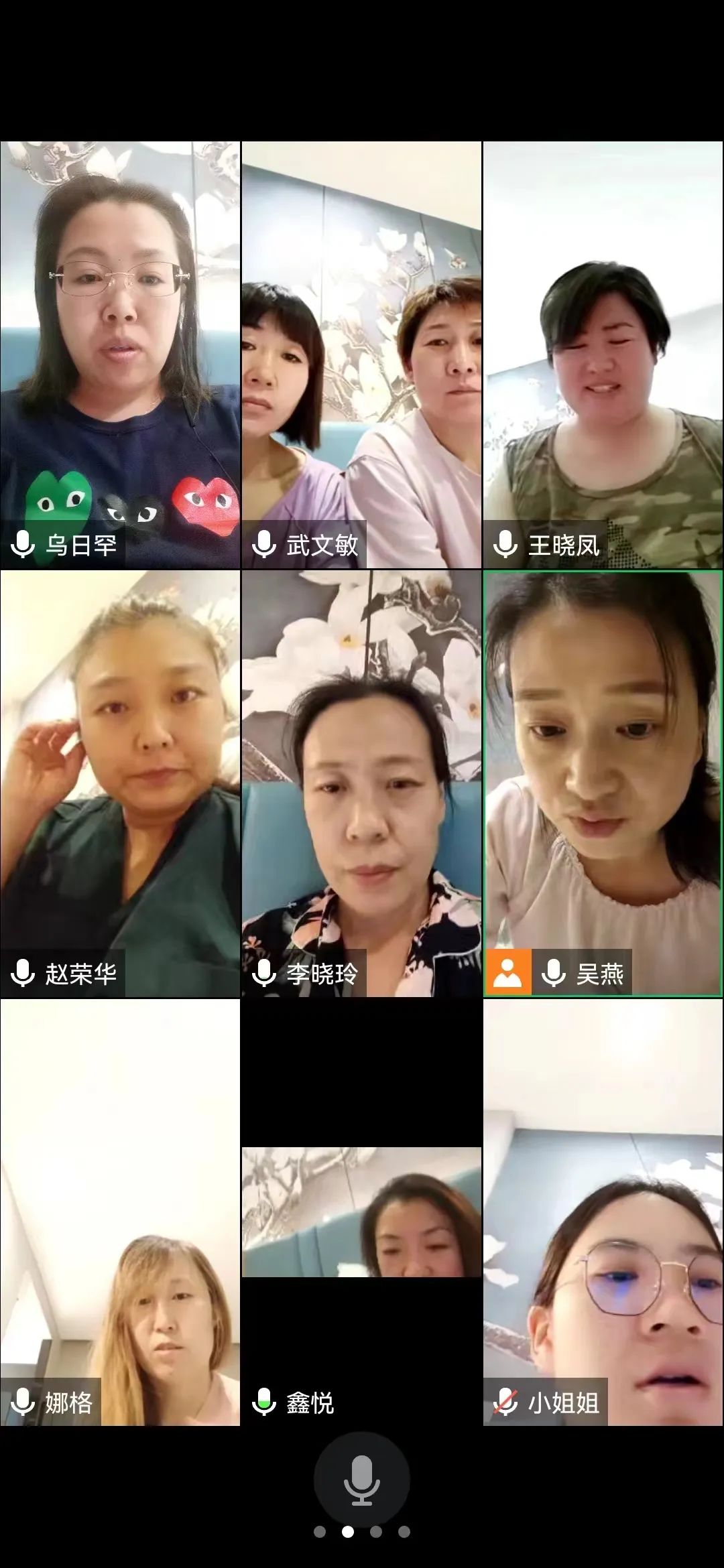Tap the large microphone button

[362, 1480]
